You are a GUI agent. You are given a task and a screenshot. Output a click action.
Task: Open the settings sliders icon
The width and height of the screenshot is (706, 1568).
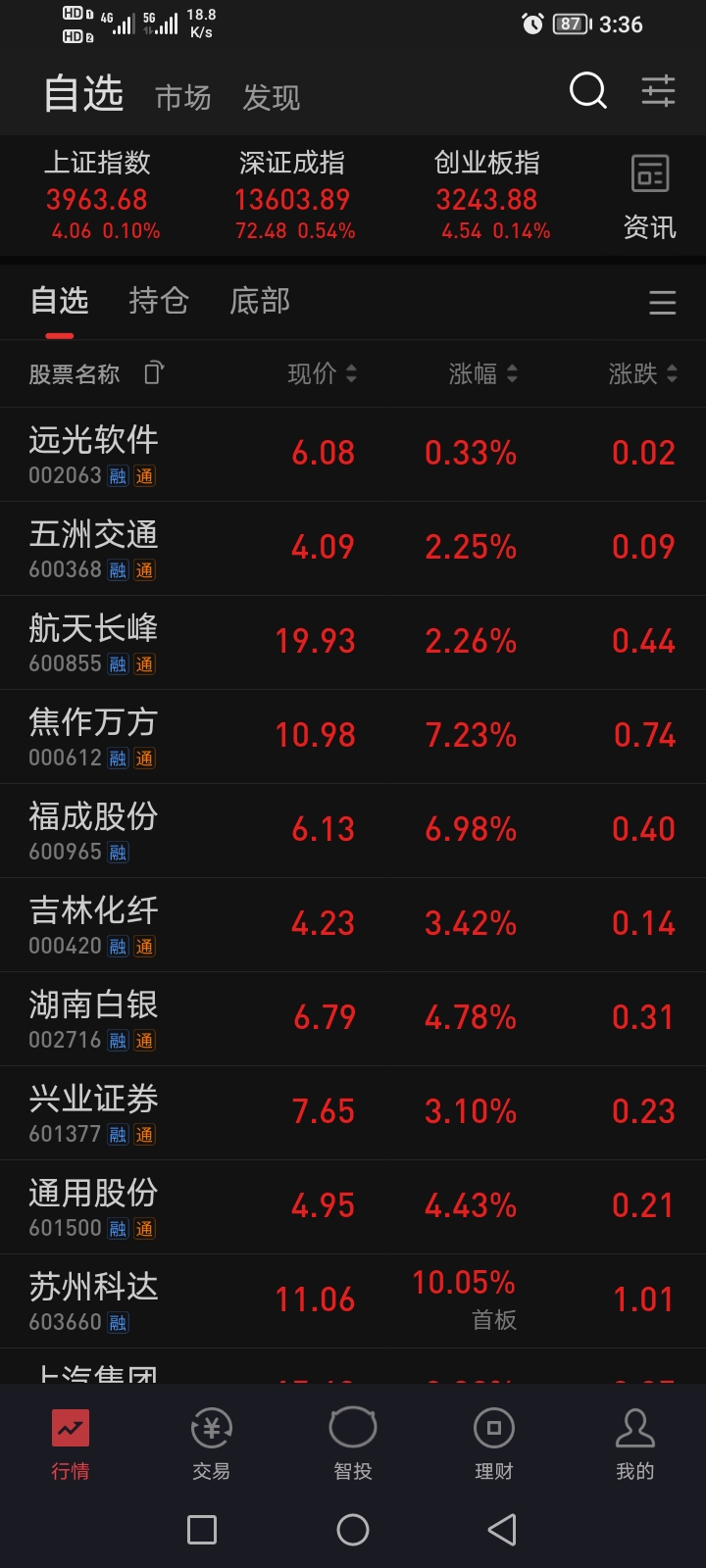tap(658, 91)
